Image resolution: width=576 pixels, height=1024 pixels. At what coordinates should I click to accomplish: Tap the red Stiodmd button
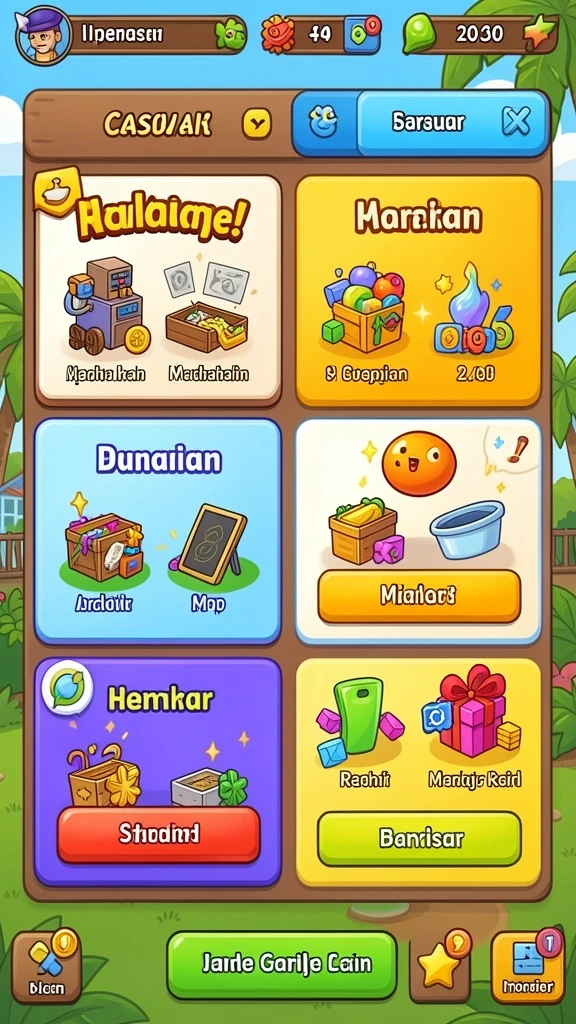159,834
